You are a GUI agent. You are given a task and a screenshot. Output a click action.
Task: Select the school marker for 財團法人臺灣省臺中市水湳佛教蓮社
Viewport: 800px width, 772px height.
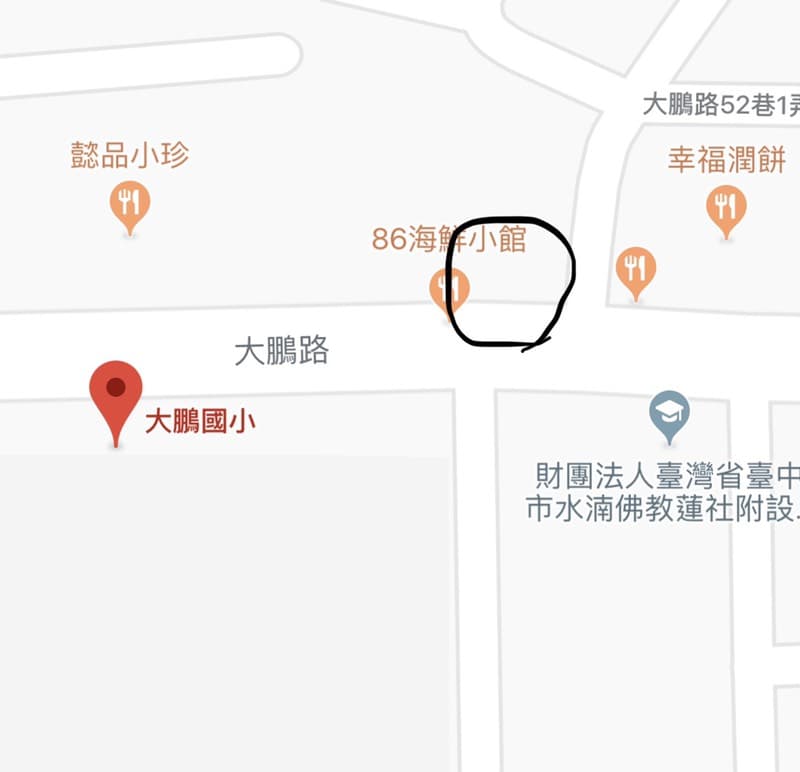669,413
